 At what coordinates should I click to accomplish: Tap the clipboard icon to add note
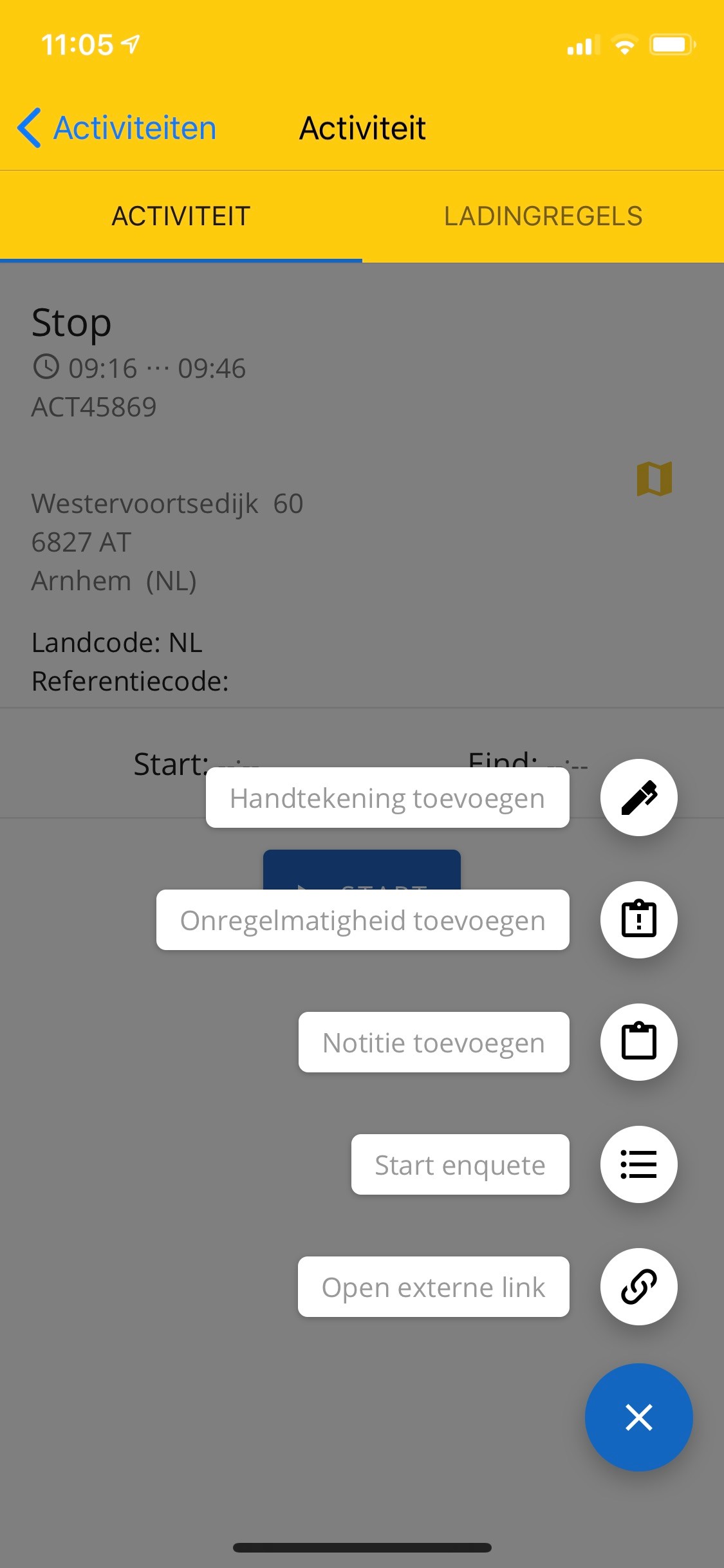point(638,1042)
